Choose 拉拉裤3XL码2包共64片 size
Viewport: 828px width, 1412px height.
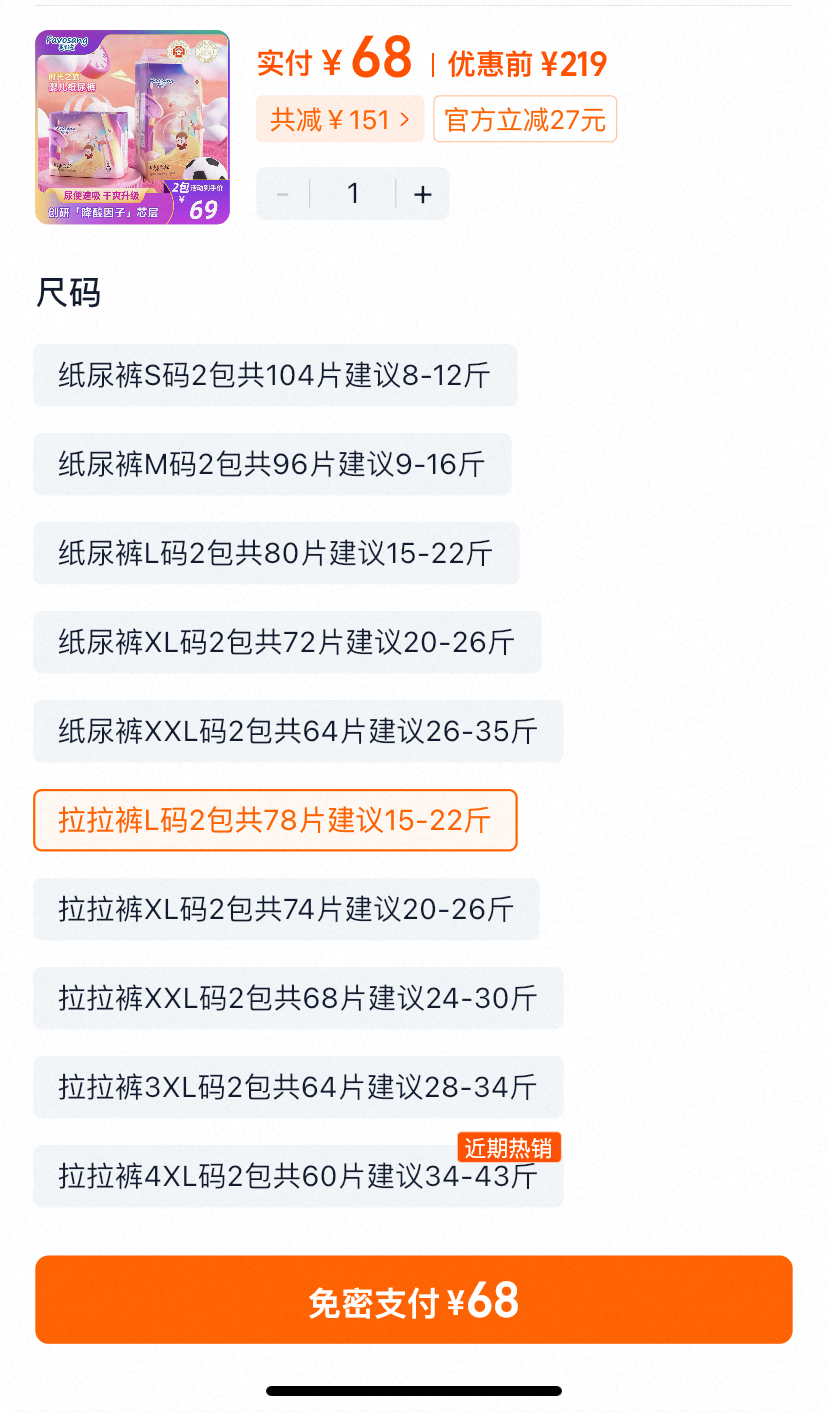click(x=298, y=1087)
